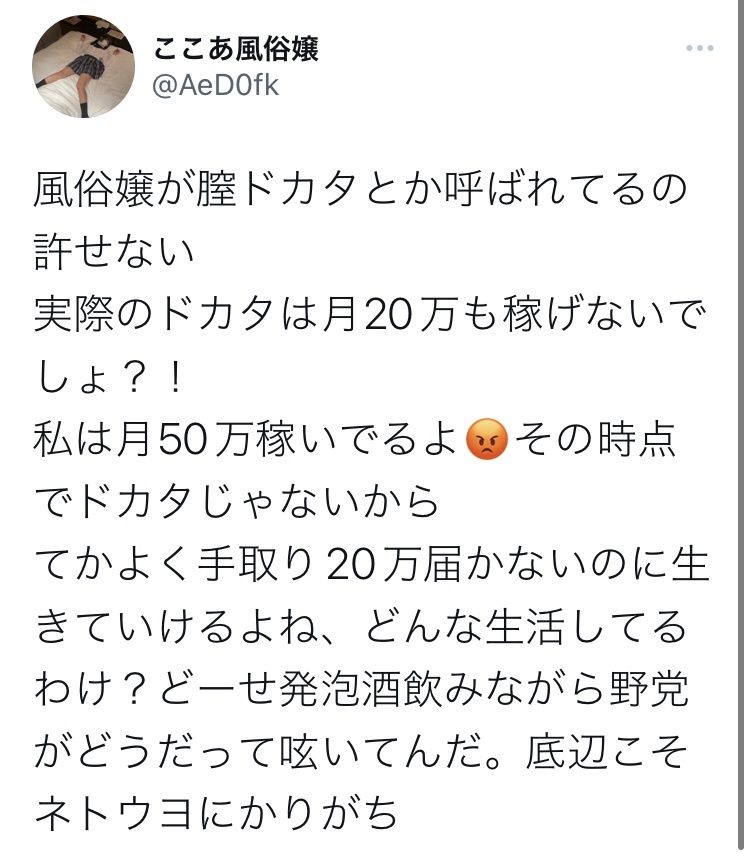Open the tweet's three-dot overflow menu
750x868 pixels.
tap(700, 49)
